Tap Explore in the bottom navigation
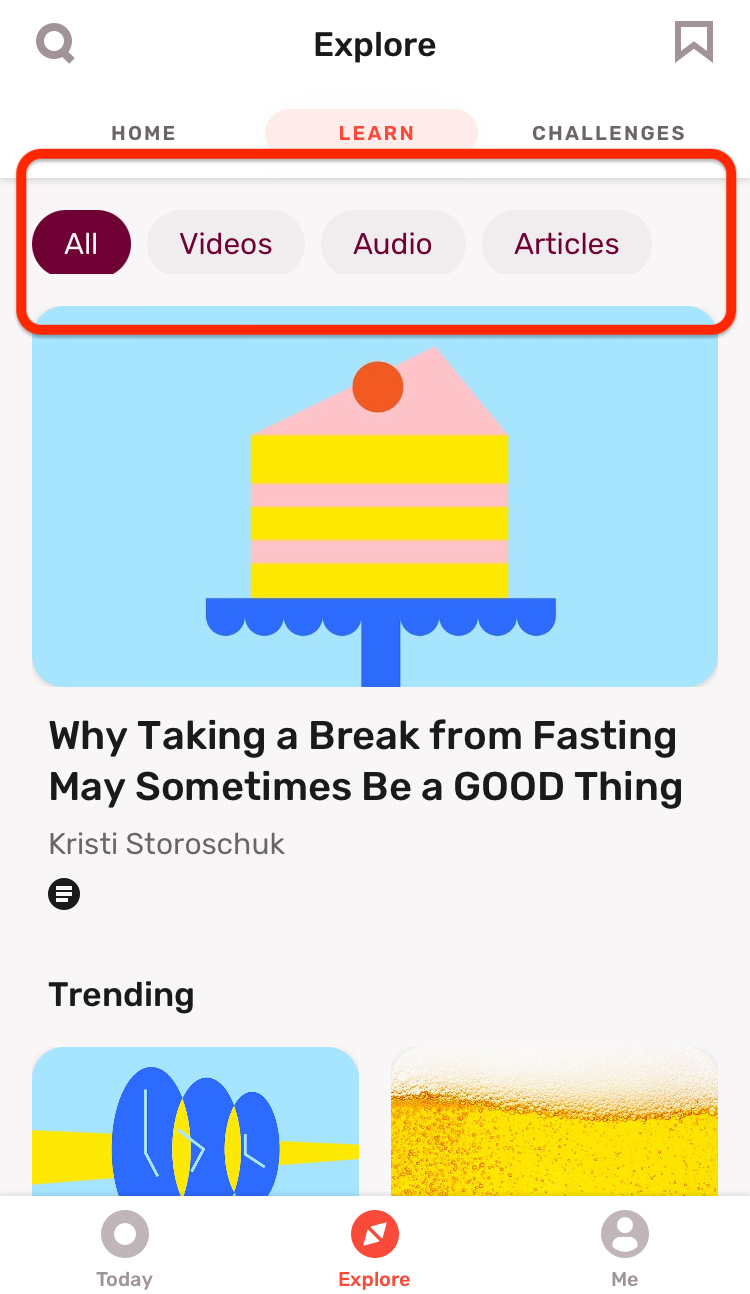Viewport: 750px width, 1294px height. coord(375,1249)
